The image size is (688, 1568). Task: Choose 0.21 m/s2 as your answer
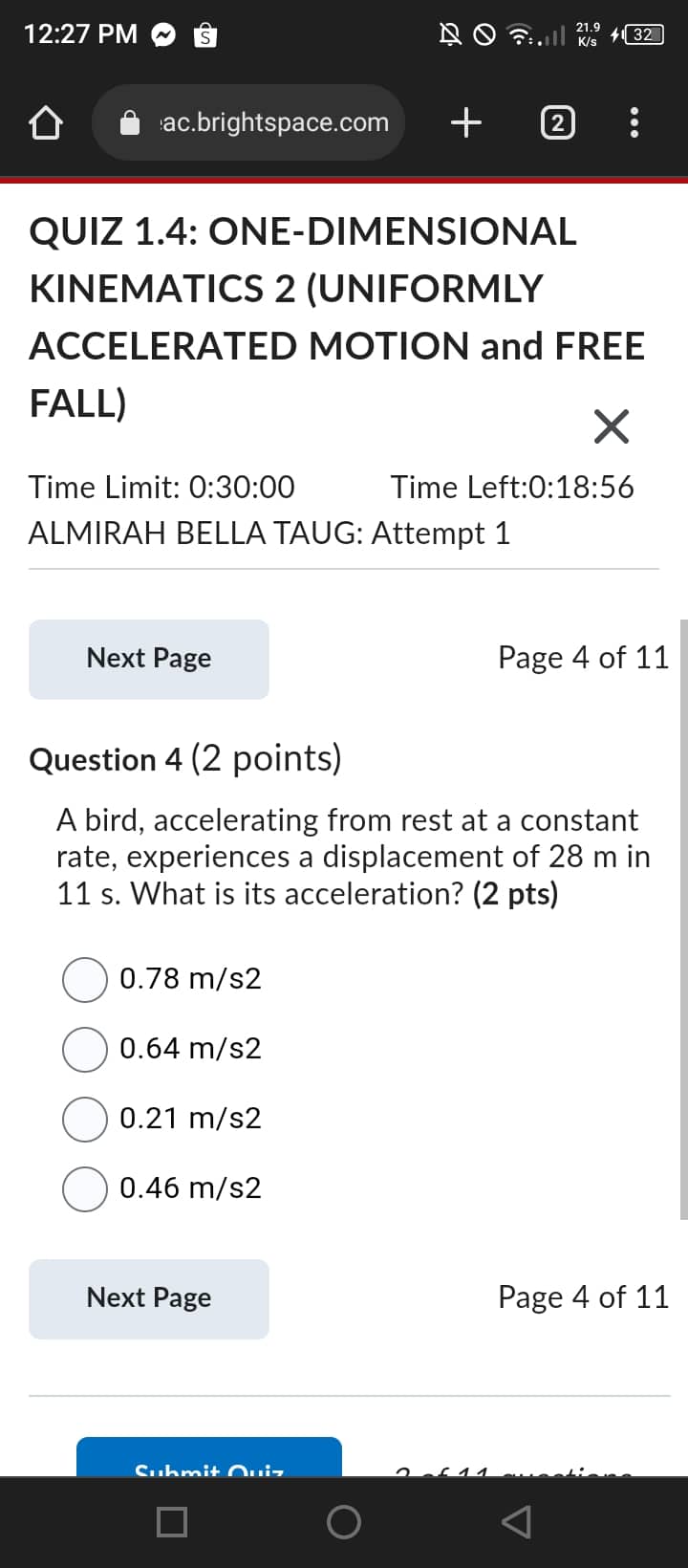[84, 1119]
